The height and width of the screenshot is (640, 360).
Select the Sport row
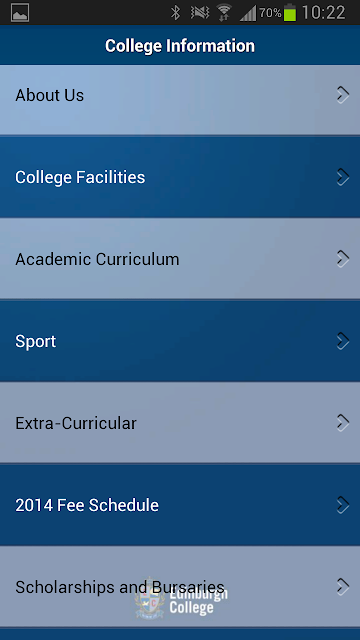180,341
